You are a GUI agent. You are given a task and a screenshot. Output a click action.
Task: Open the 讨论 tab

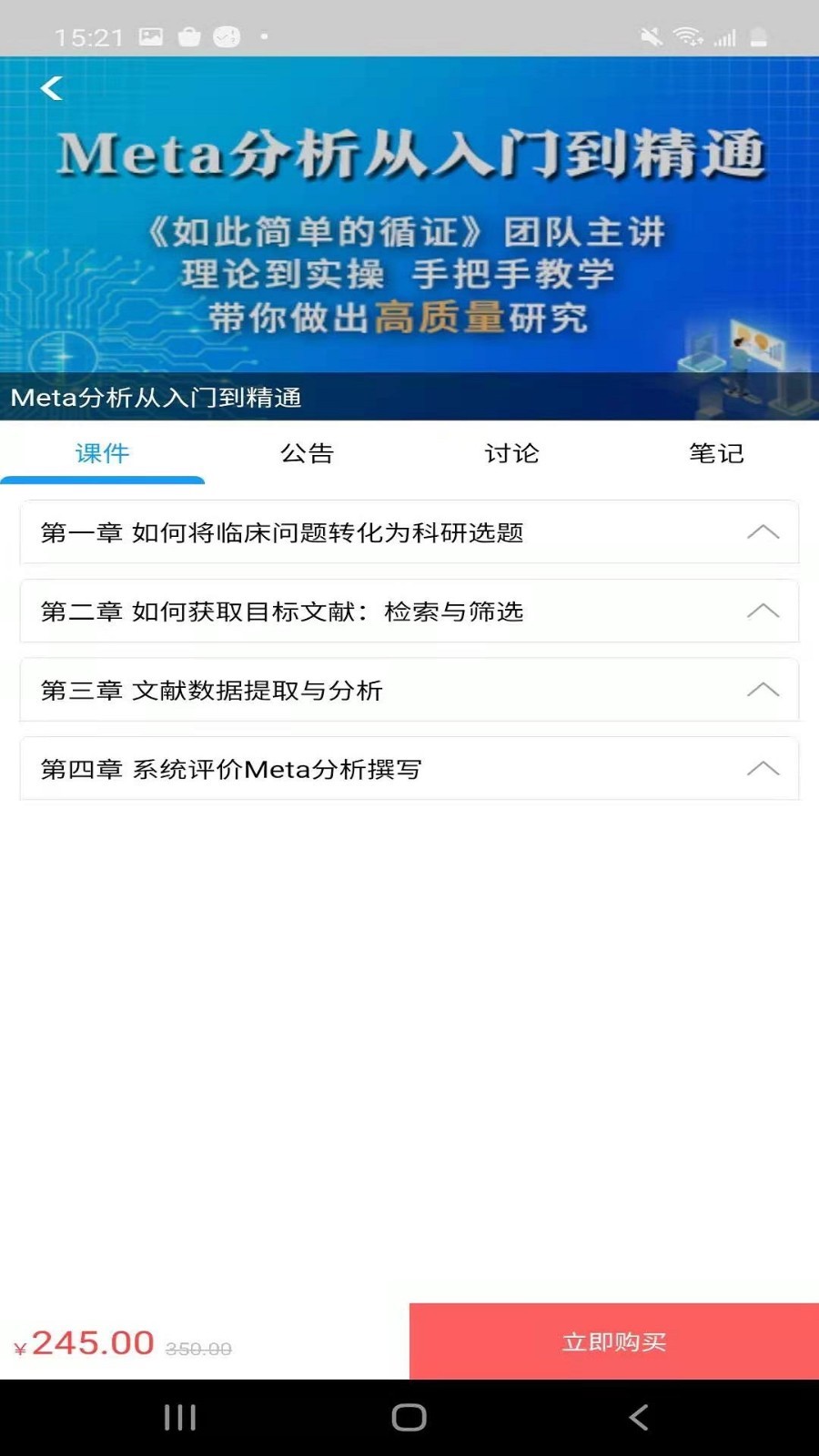[511, 452]
